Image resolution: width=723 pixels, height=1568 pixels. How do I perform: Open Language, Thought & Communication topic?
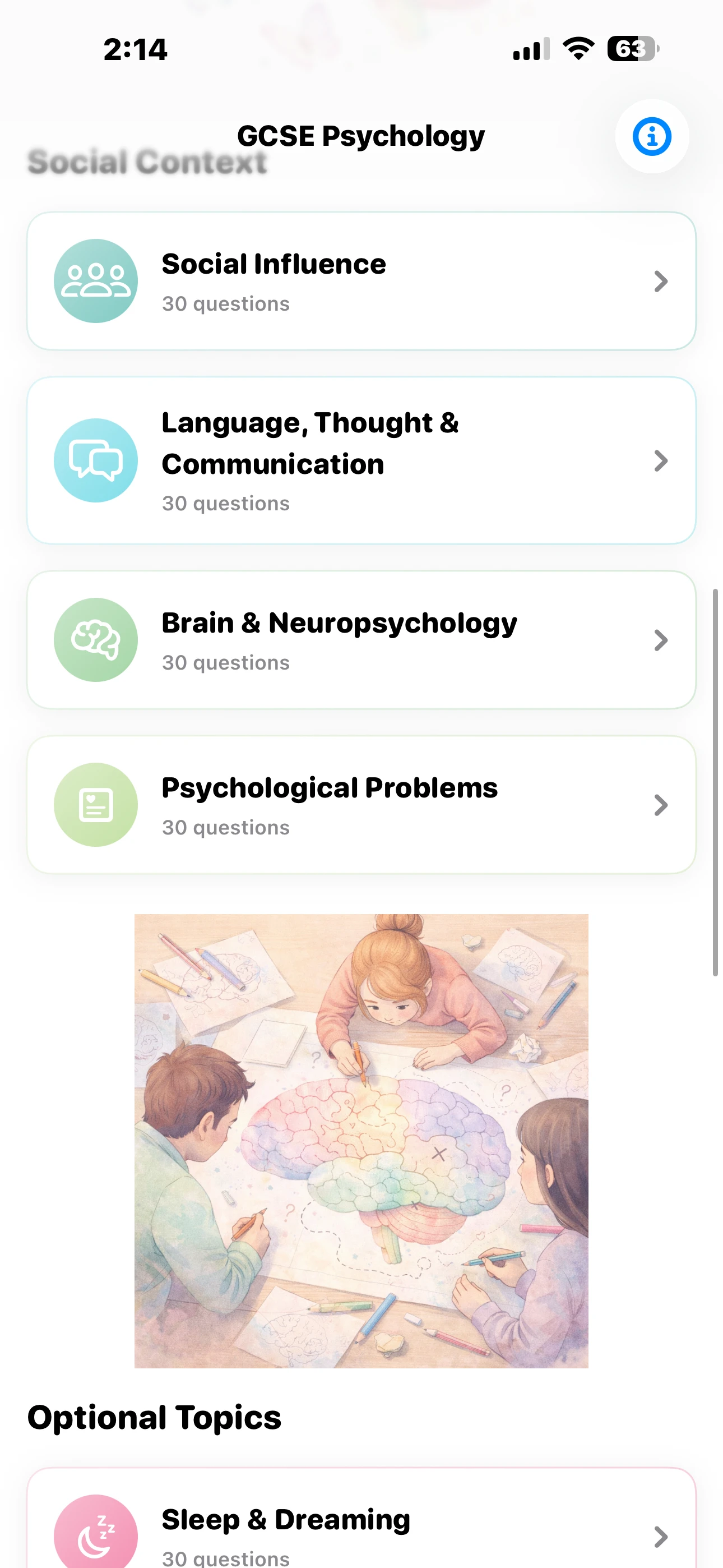tap(361, 461)
